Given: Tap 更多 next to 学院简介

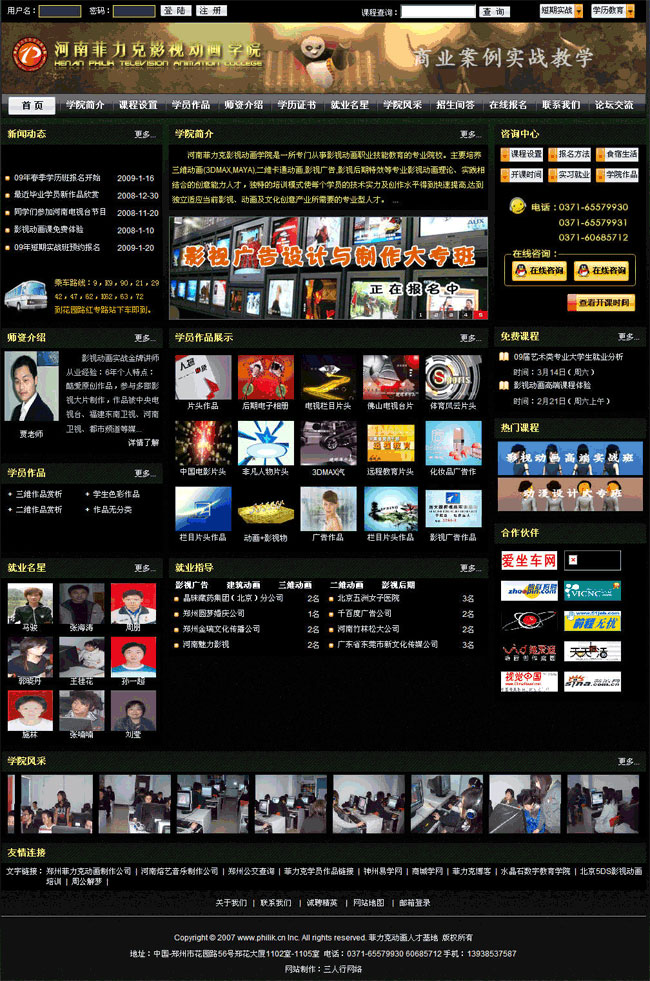Looking at the screenshot, I should tap(470, 134).
